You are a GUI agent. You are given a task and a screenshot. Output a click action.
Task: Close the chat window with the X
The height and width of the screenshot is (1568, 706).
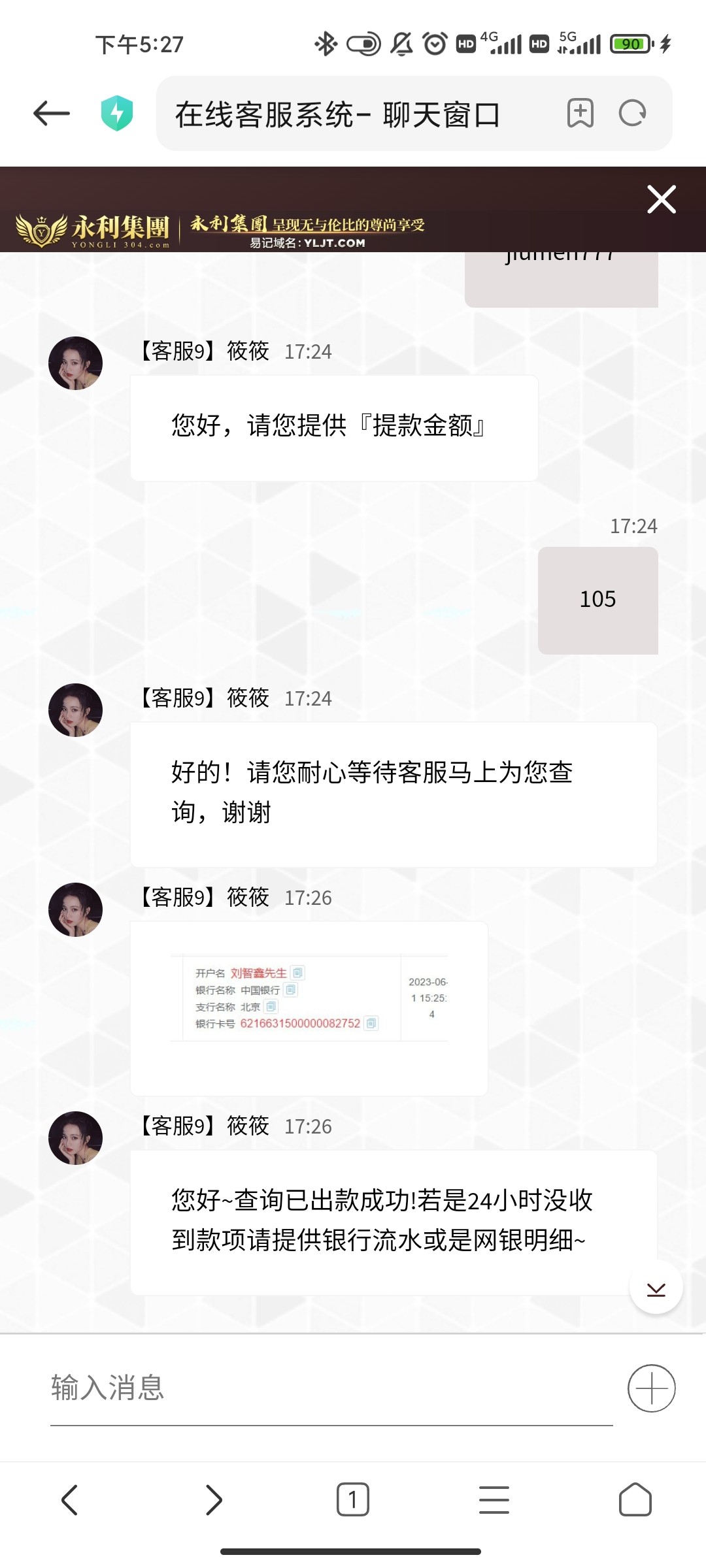tap(661, 199)
